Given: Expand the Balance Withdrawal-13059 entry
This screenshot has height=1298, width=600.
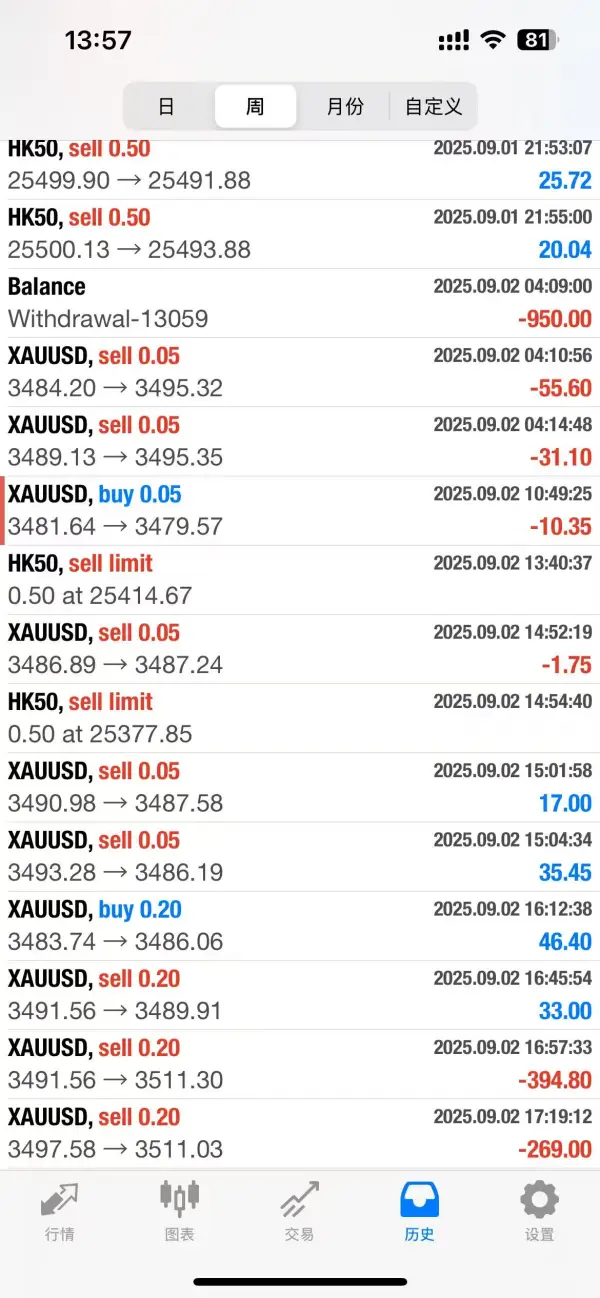Looking at the screenshot, I should [x=300, y=303].
